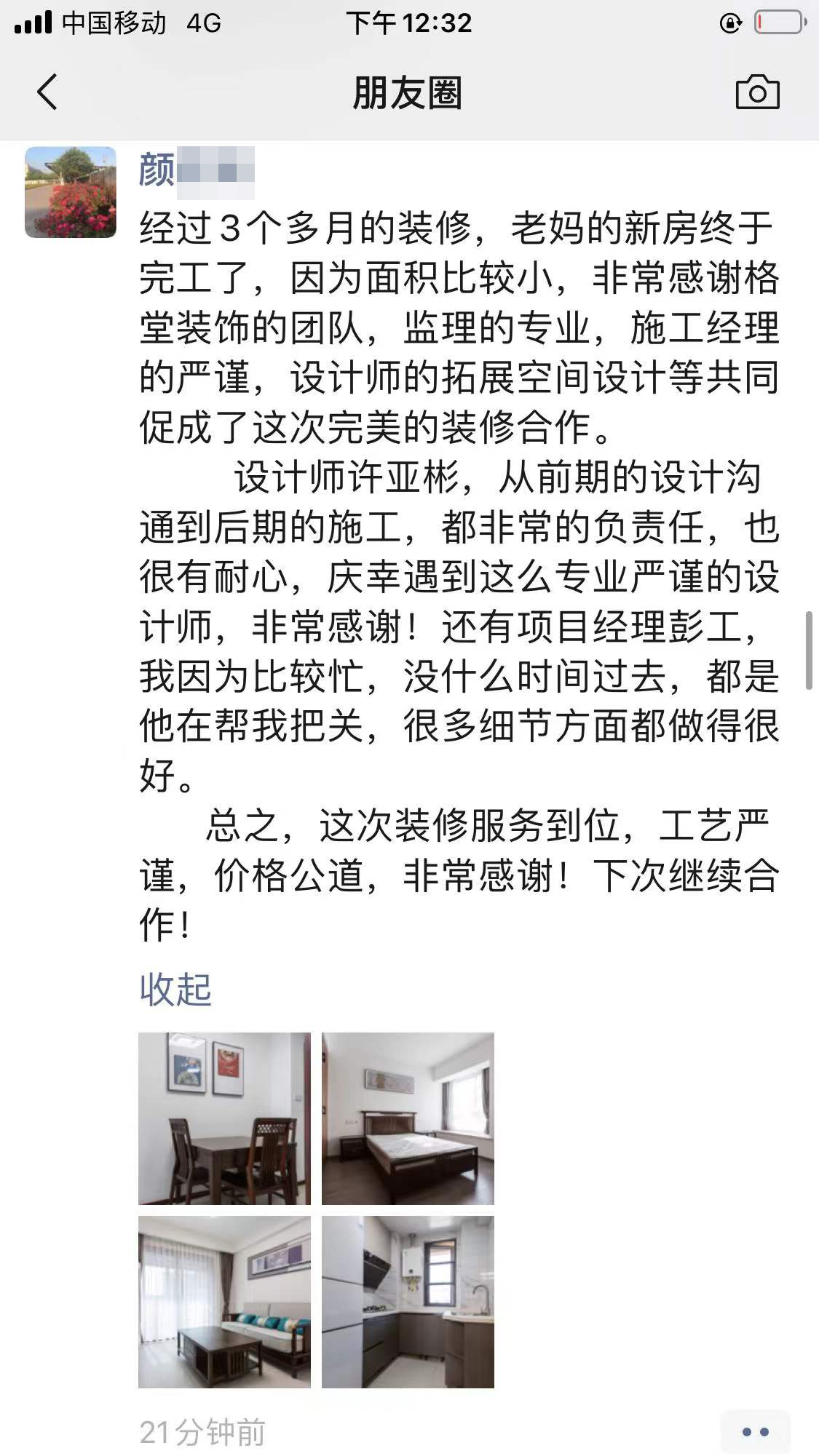
Task: View the bedroom photo
Action: click(x=408, y=1118)
